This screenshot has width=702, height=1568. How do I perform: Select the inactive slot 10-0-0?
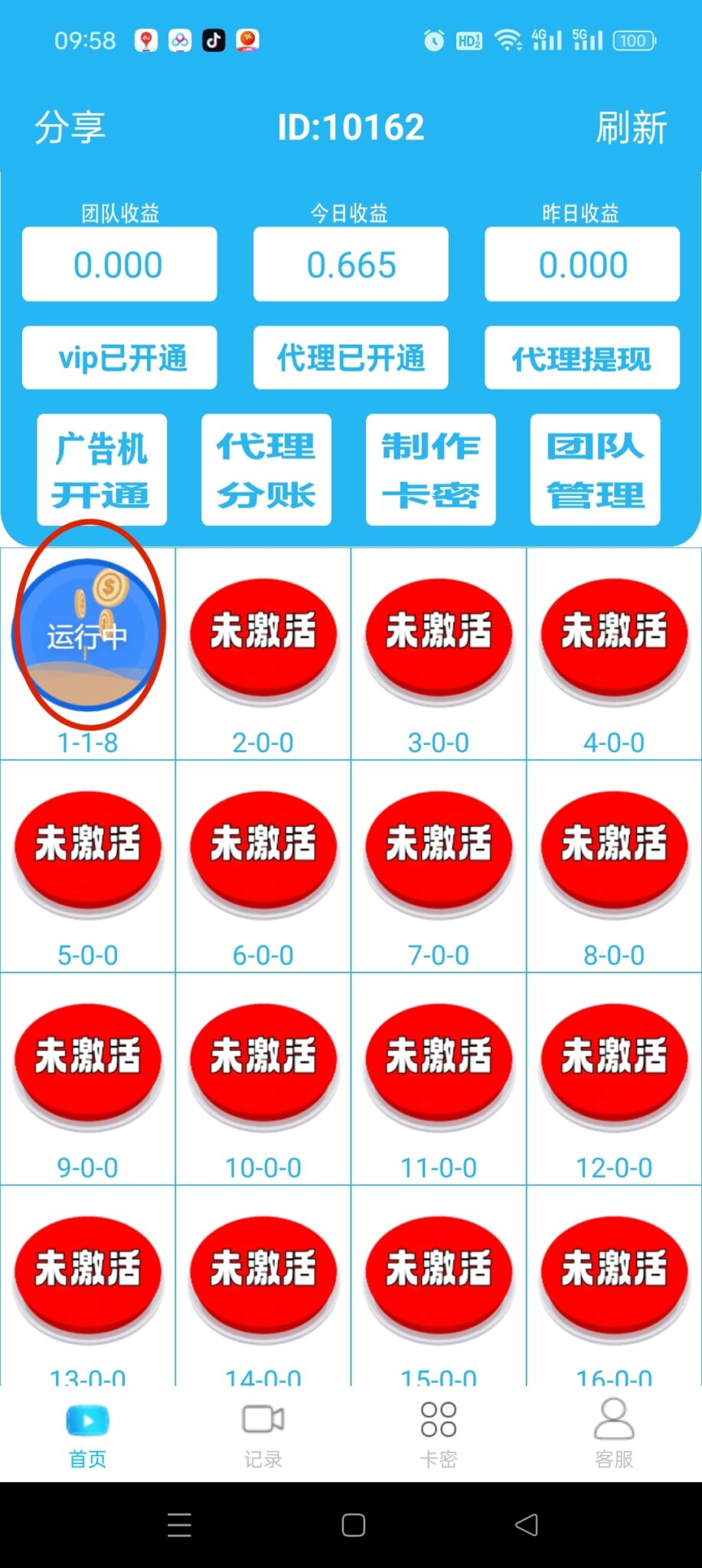pyautogui.click(x=263, y=1059)
